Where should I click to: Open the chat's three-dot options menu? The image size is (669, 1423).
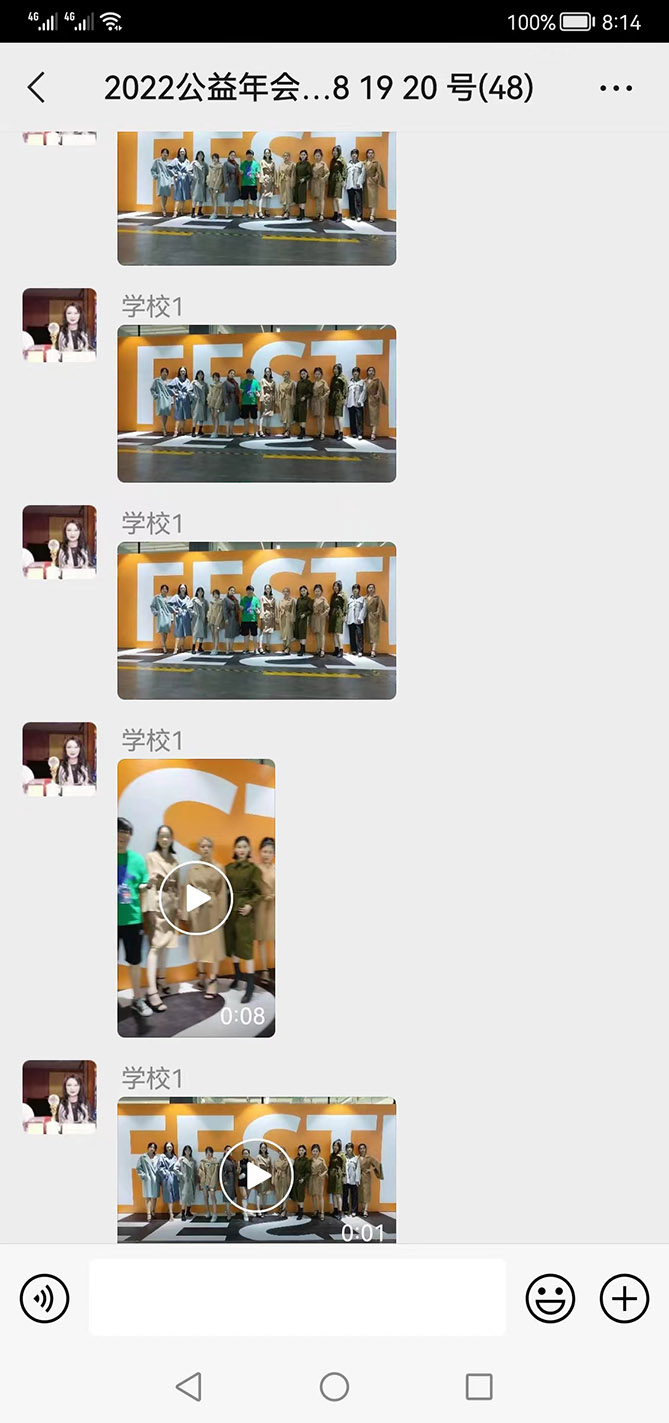click(x=616, y=88)
